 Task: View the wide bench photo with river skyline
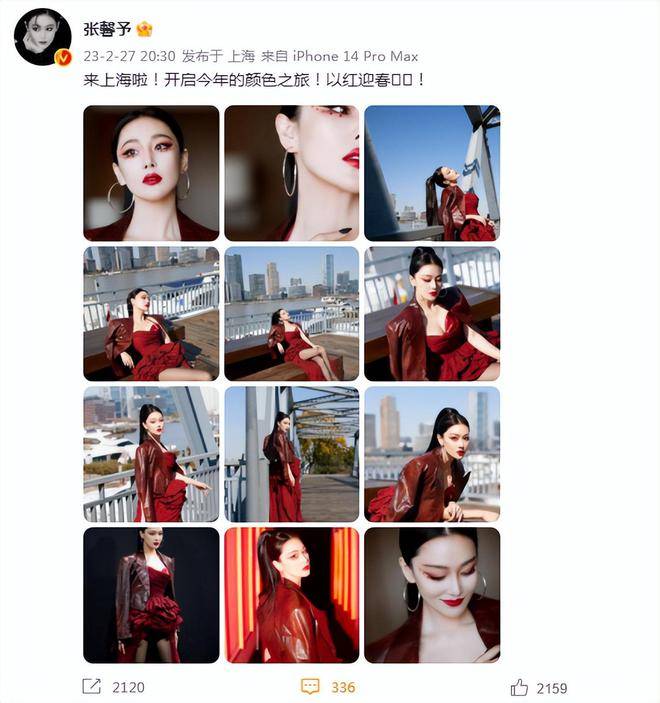(291, 314)
